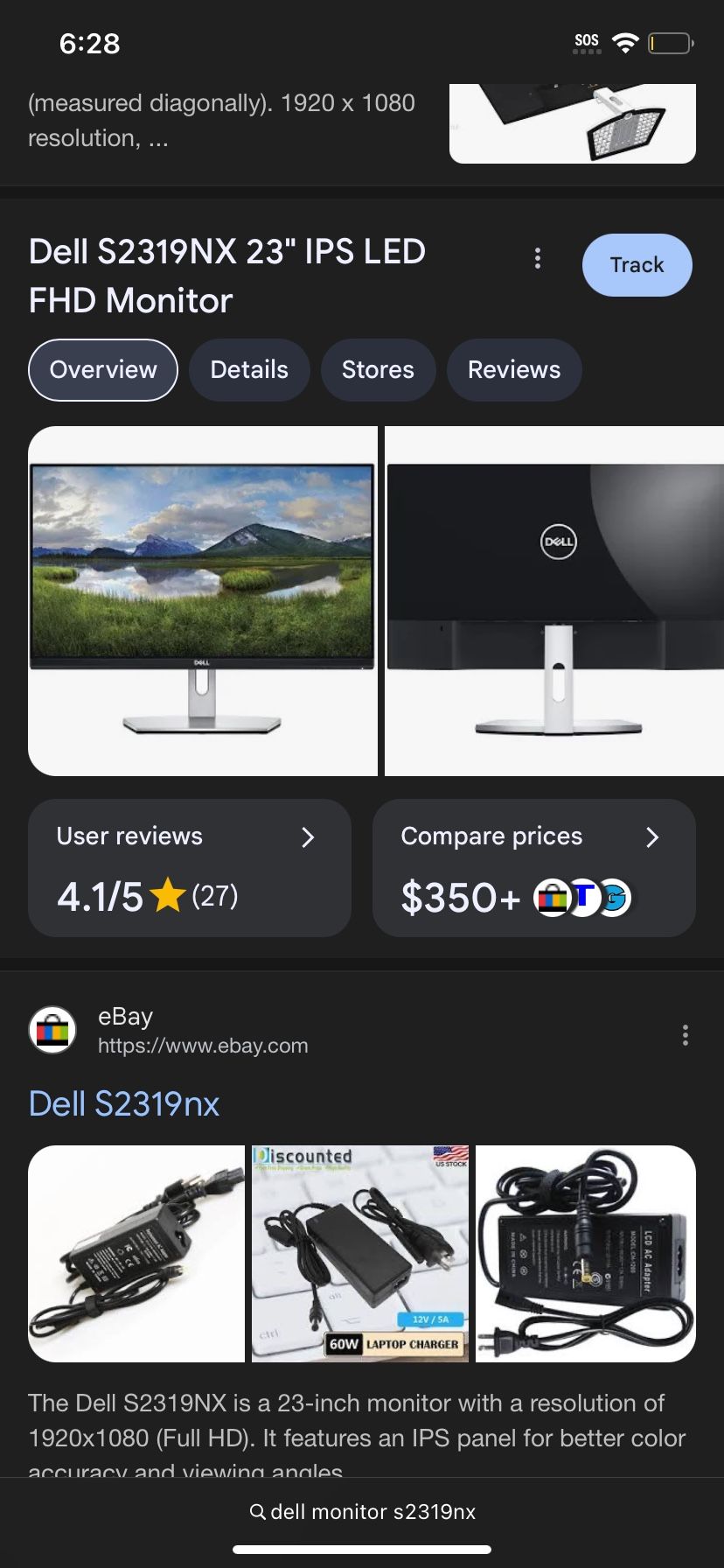View the rear-view monitor product image
Screen dimensions: 724x1568
(554, 601)
